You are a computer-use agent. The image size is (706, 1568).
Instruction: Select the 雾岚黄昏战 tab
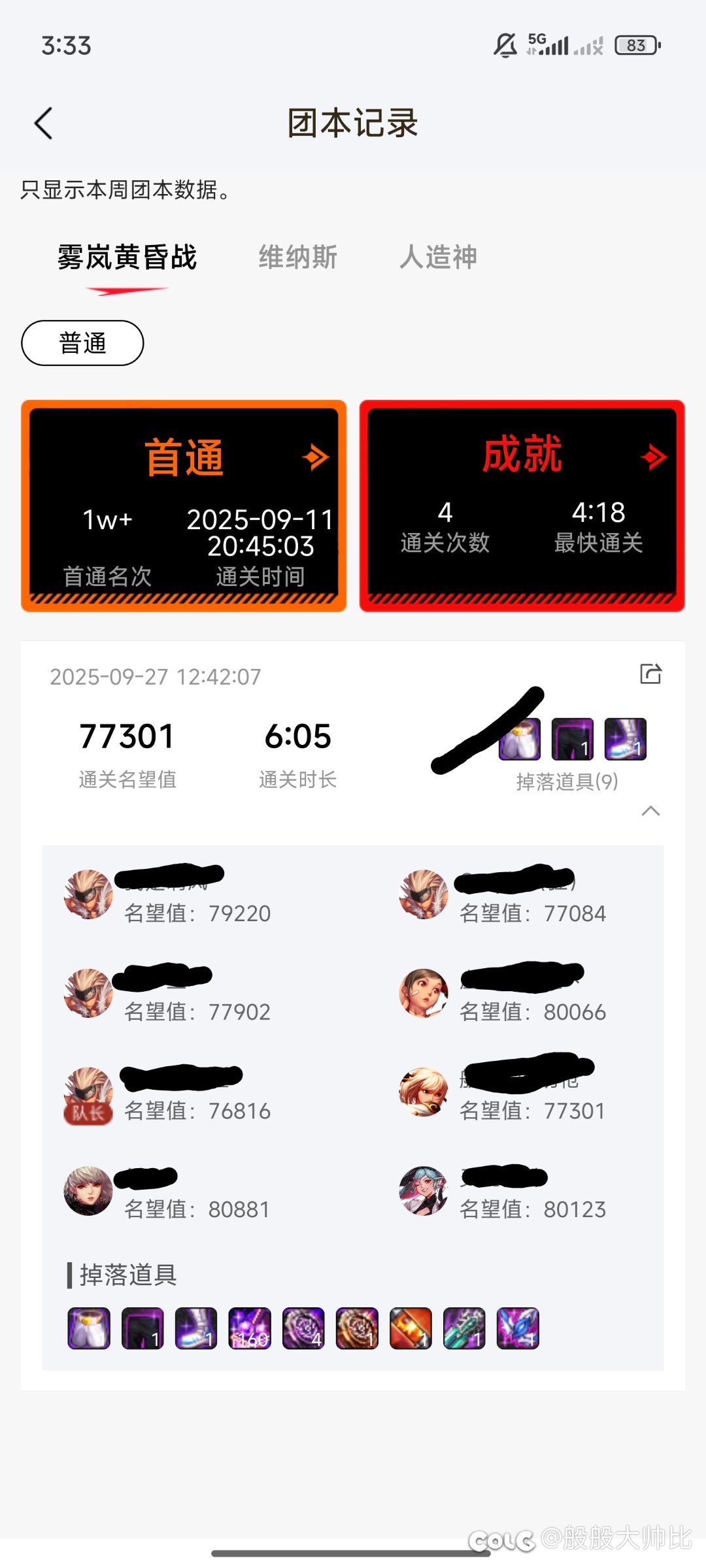[x=127, y=257]
